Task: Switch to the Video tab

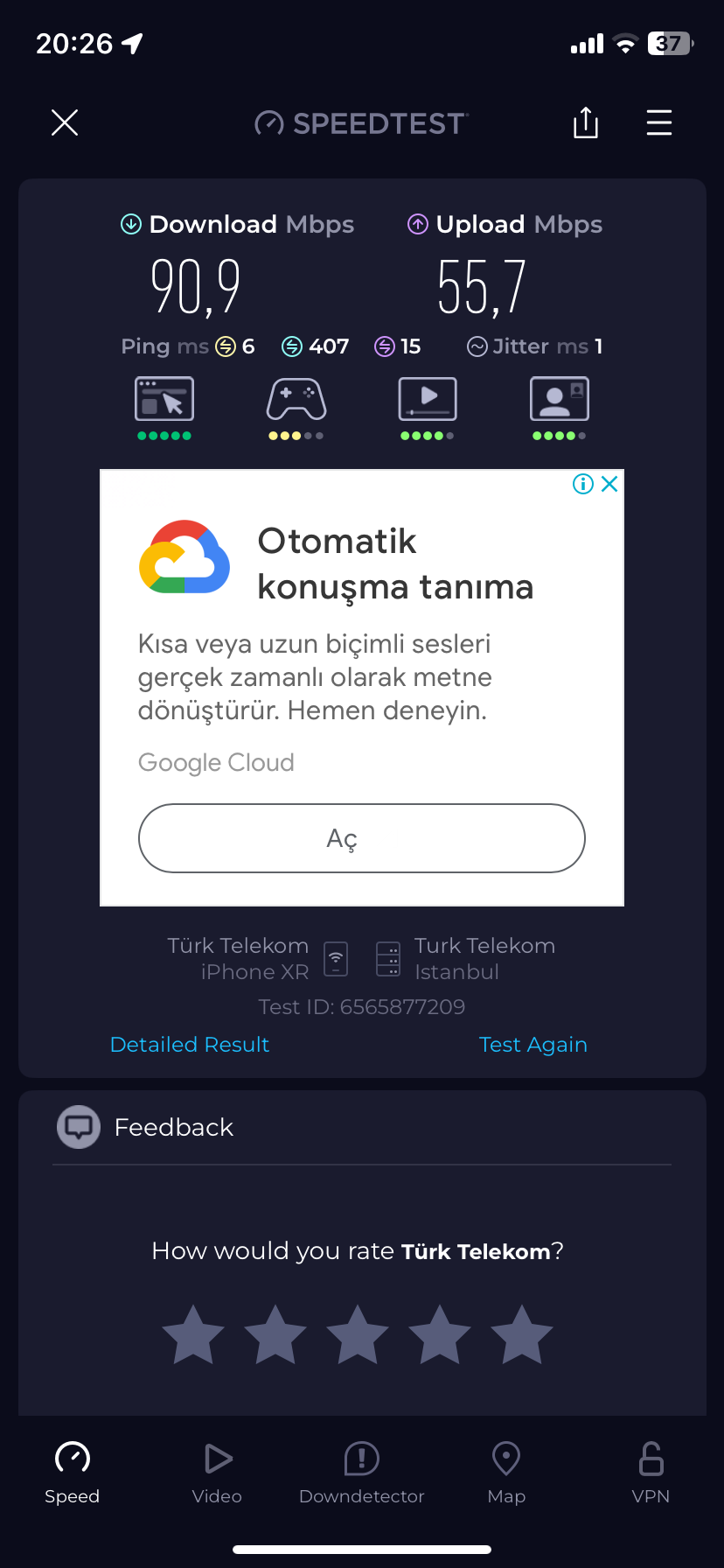Action: [x=217, y=1473]
